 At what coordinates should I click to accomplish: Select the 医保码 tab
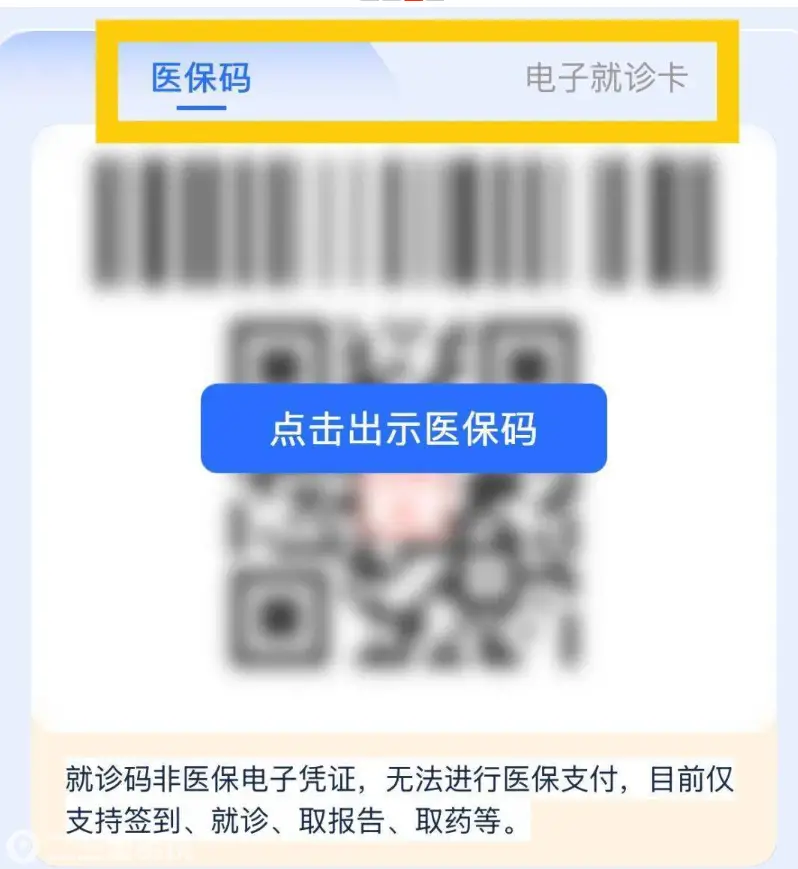(201, 78)
